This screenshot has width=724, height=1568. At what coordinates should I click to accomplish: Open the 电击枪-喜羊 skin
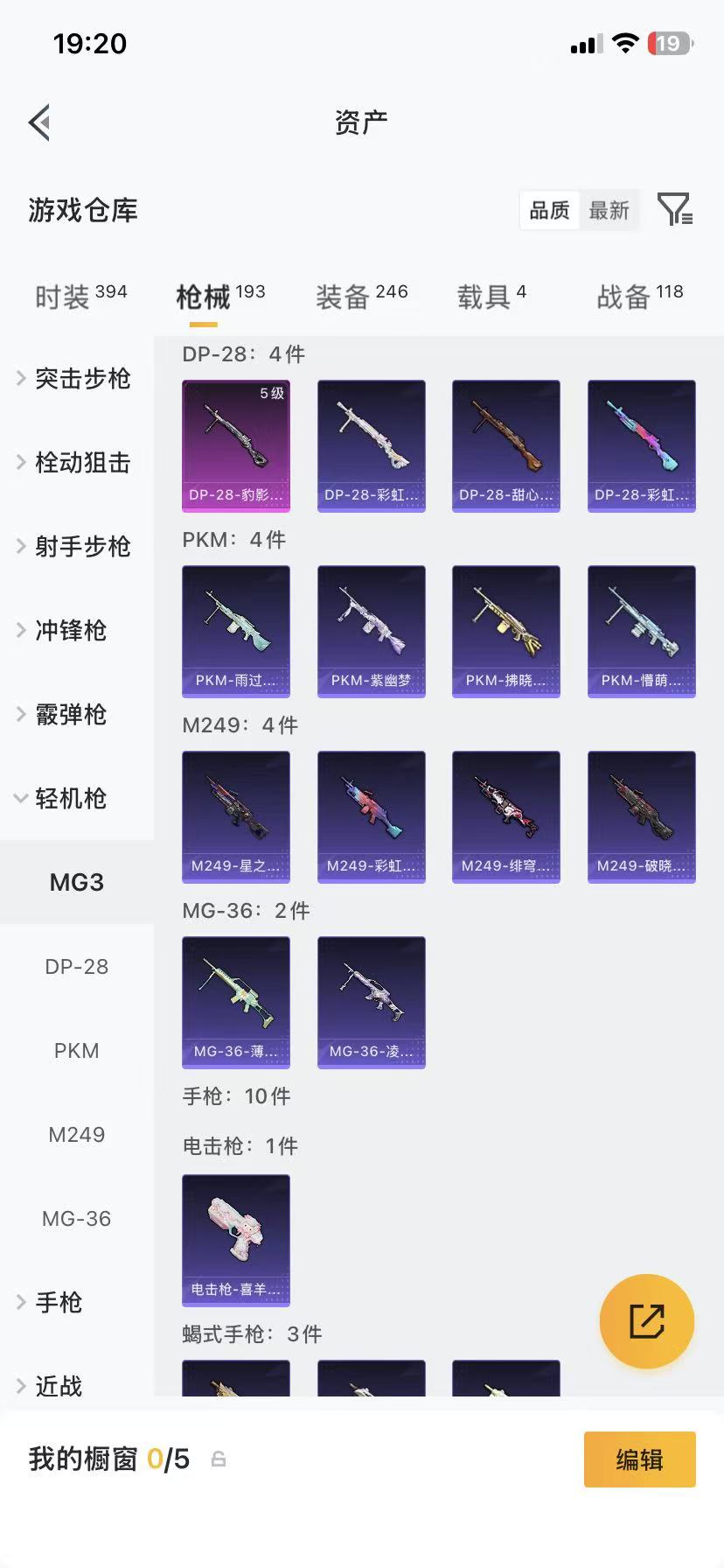[x=236, y=1240]
